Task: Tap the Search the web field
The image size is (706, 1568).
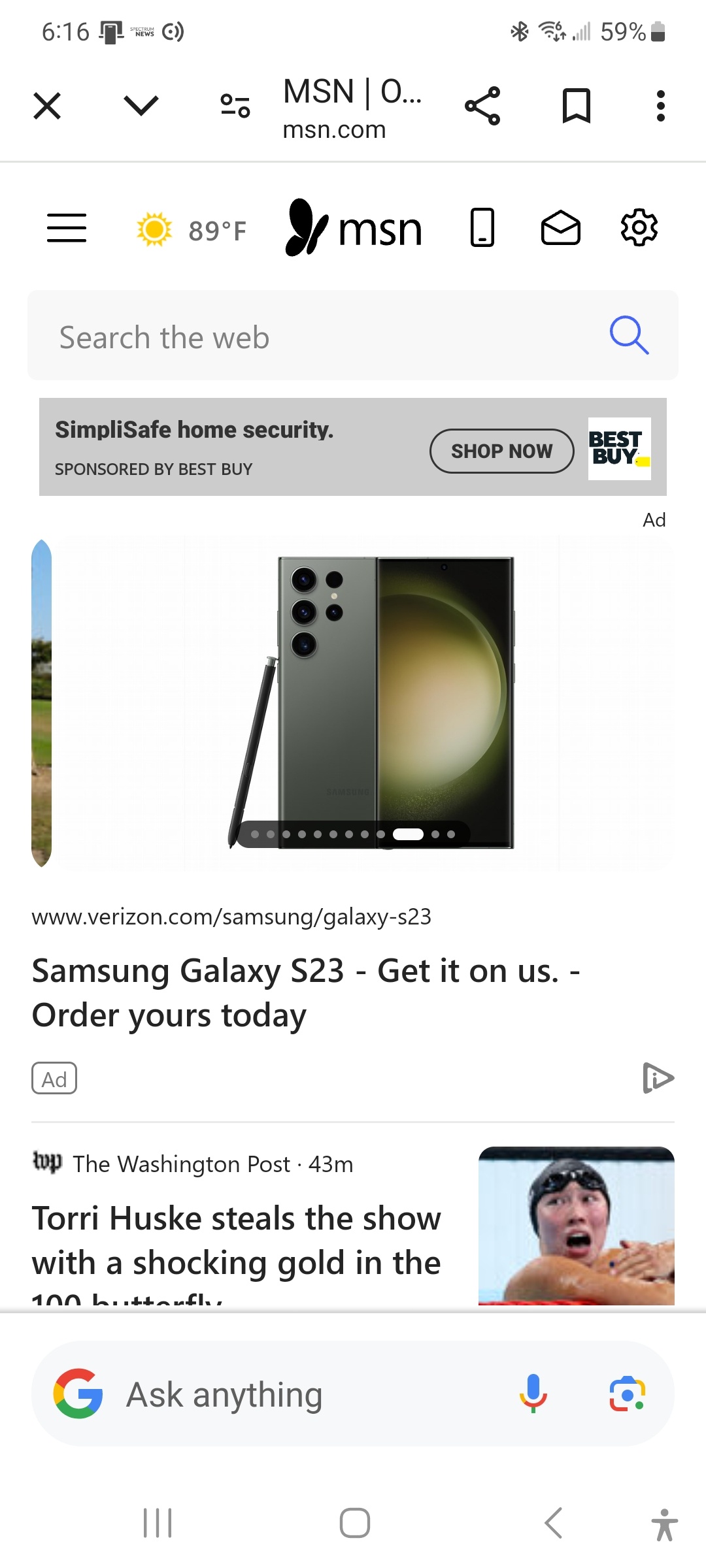Action: click(x=314, y=337)
